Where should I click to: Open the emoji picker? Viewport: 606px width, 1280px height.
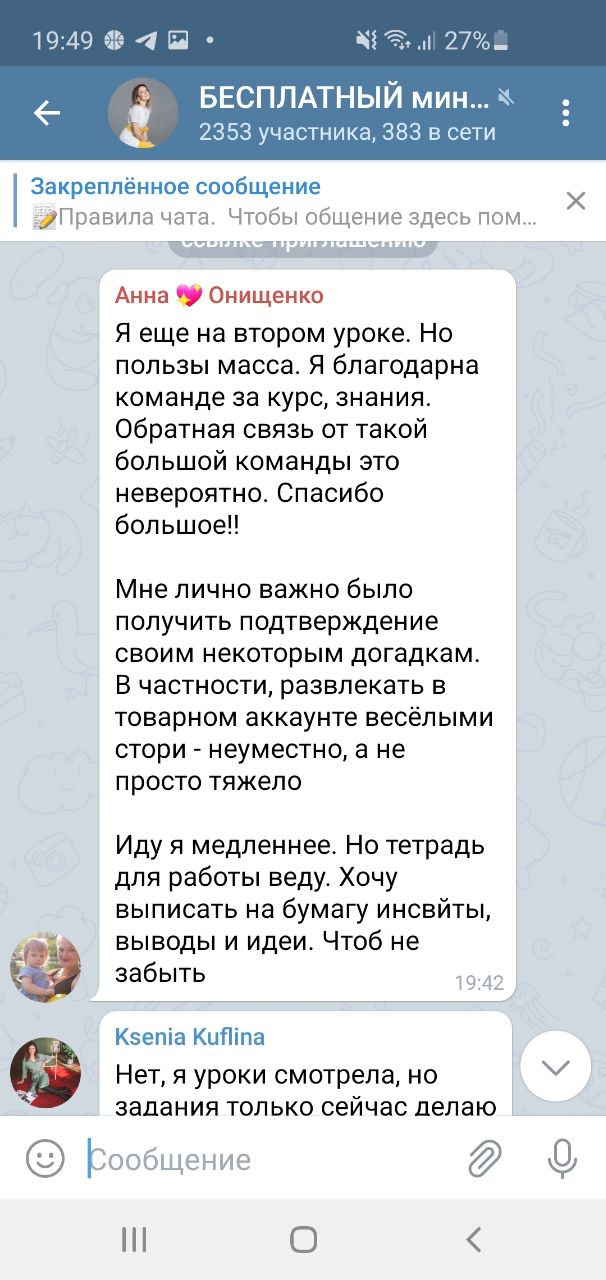pyautogui.click(x=44, y=1159)
